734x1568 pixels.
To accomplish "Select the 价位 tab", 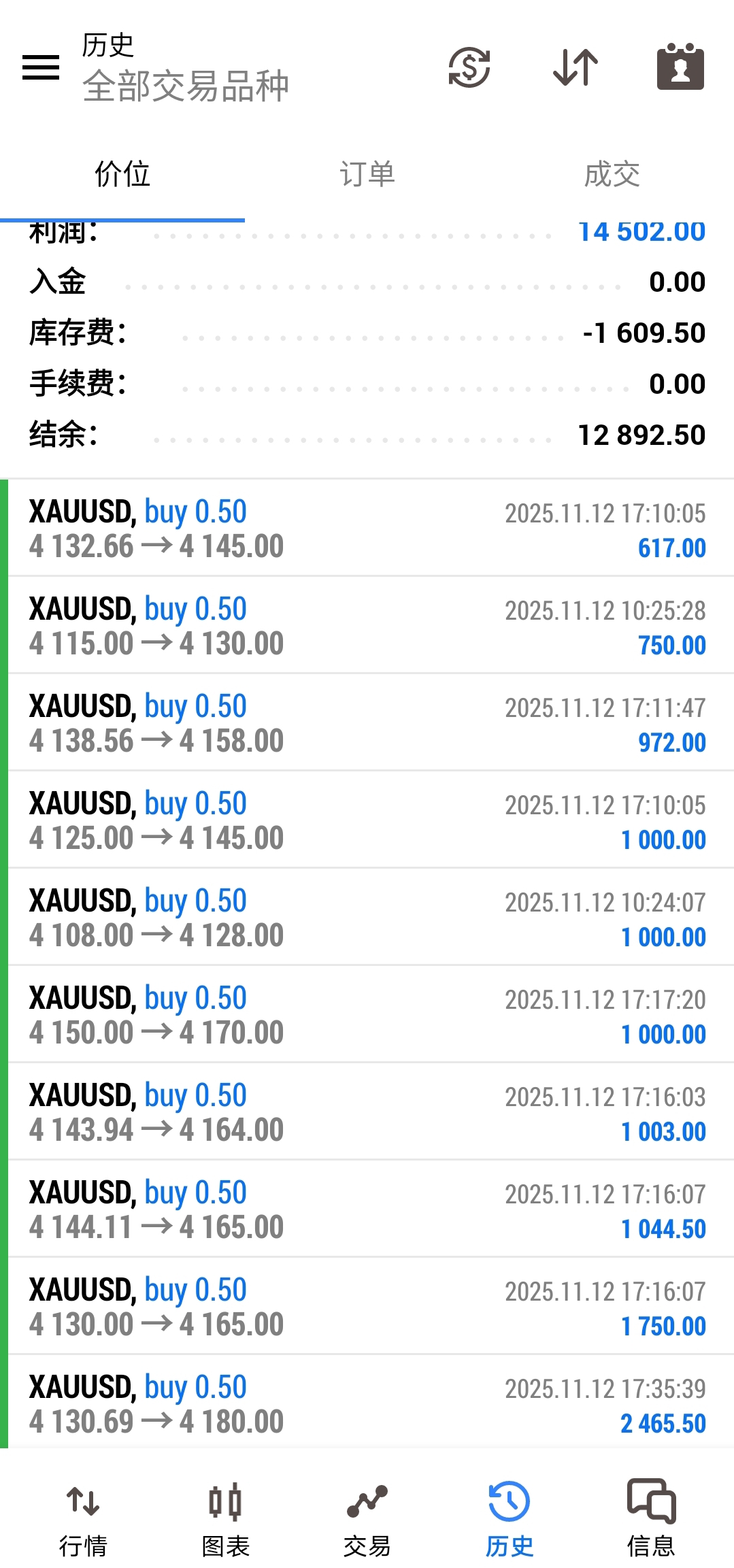I will point(122,174).
